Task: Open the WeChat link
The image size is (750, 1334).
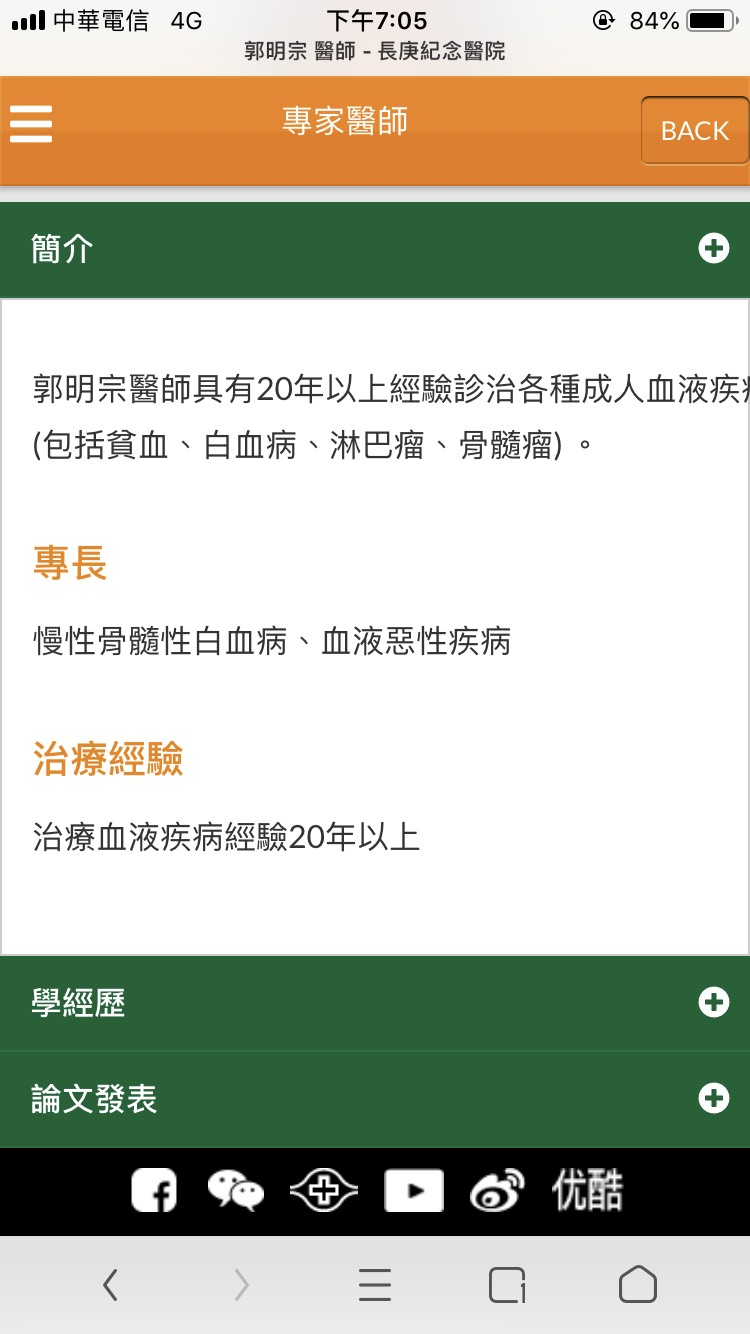Action: click(x=236, y=1191)
